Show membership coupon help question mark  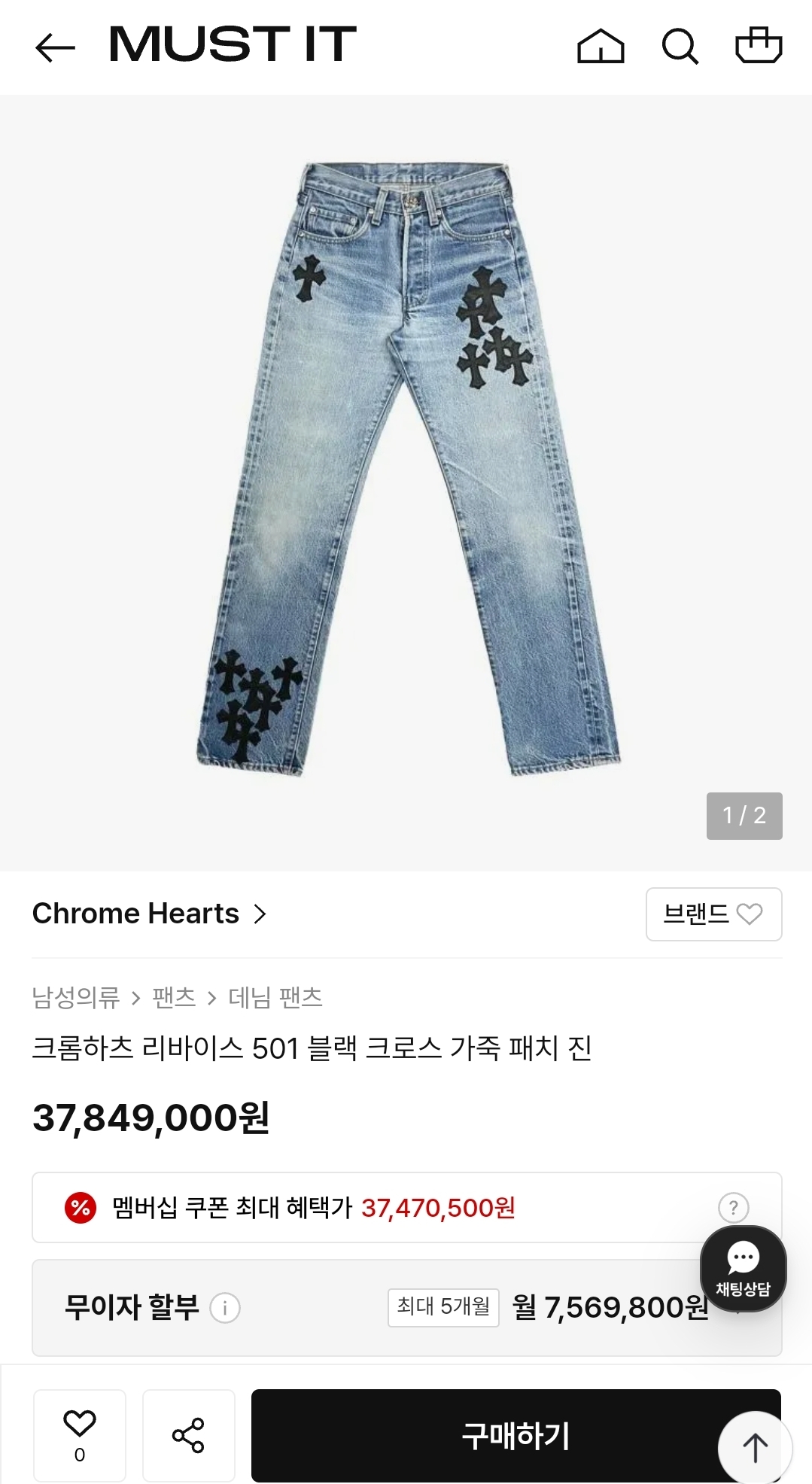coord(733,1207)
